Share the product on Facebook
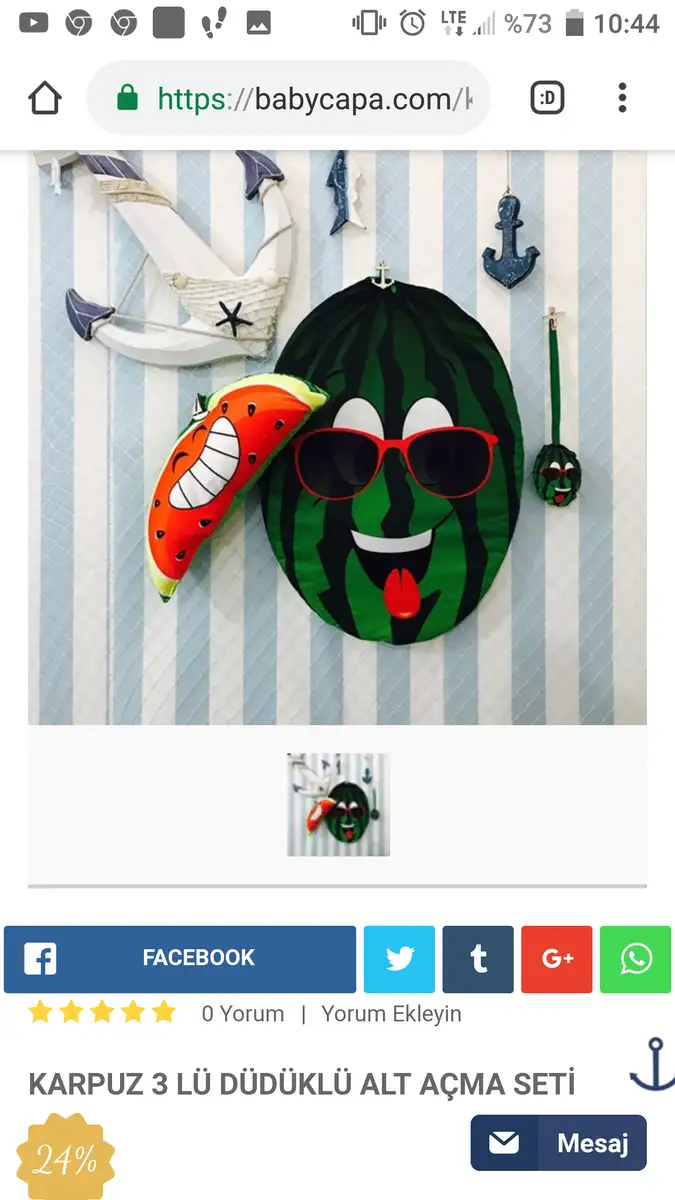The width and height of the screenshot is (675, 1200). tap(180, 959)
